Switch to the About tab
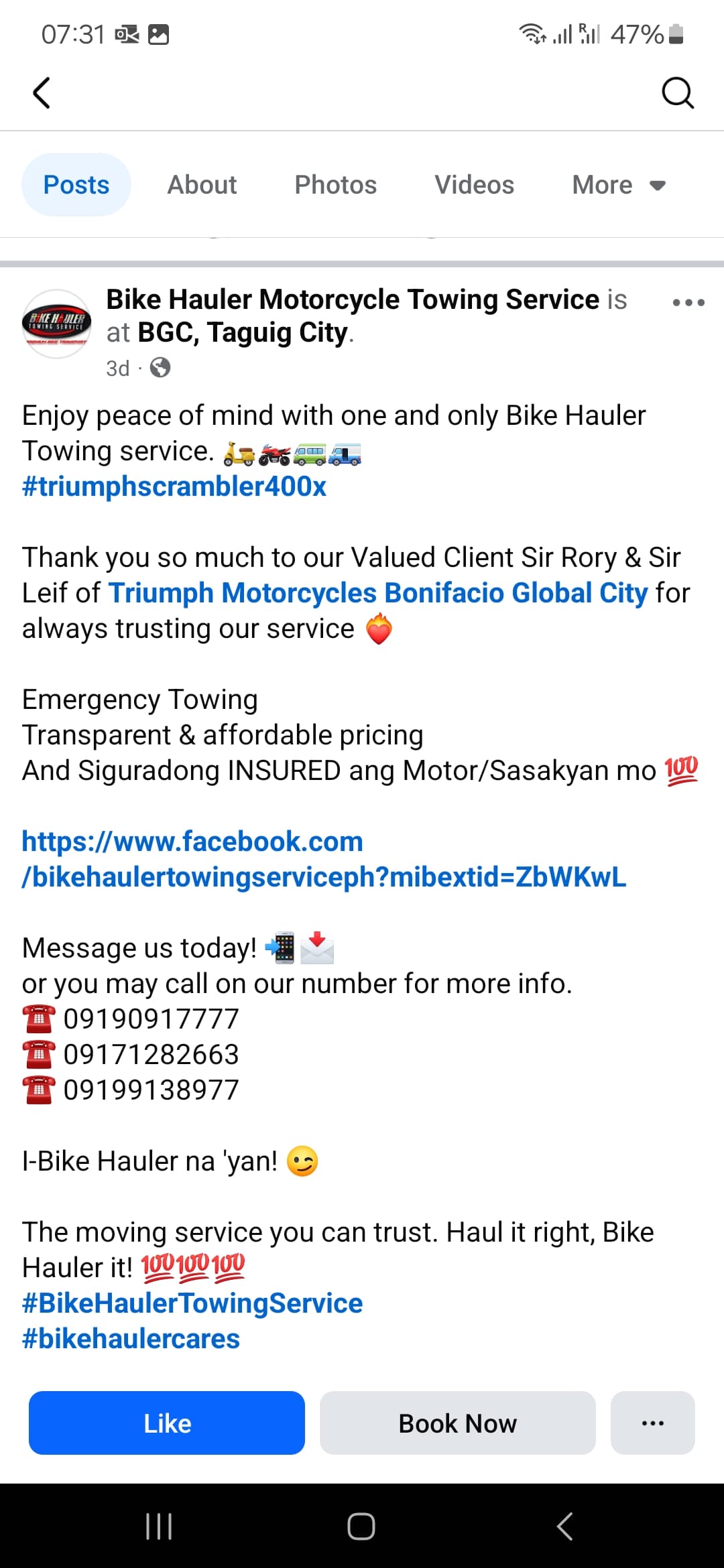724x1568 pixels. pyautogui.click(x=202, y=185)
